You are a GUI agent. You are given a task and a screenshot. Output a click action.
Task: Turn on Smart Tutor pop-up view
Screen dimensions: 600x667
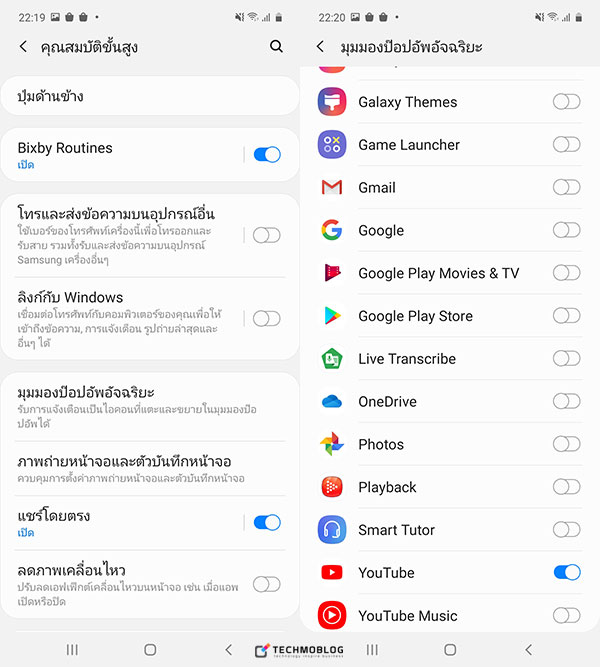pyautogui.click(x=566, y=530)
